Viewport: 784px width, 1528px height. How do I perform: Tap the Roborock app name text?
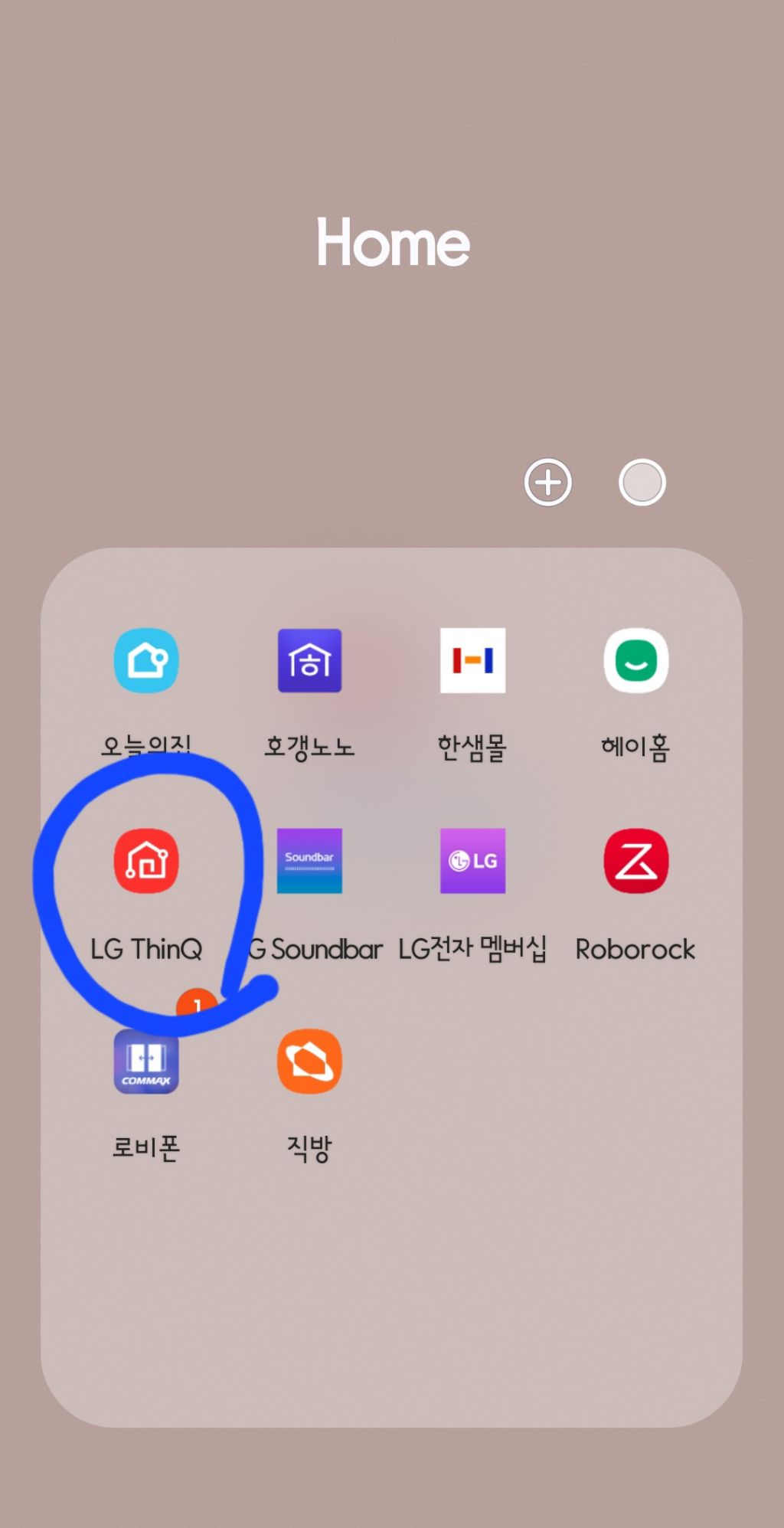pos(636,950)
